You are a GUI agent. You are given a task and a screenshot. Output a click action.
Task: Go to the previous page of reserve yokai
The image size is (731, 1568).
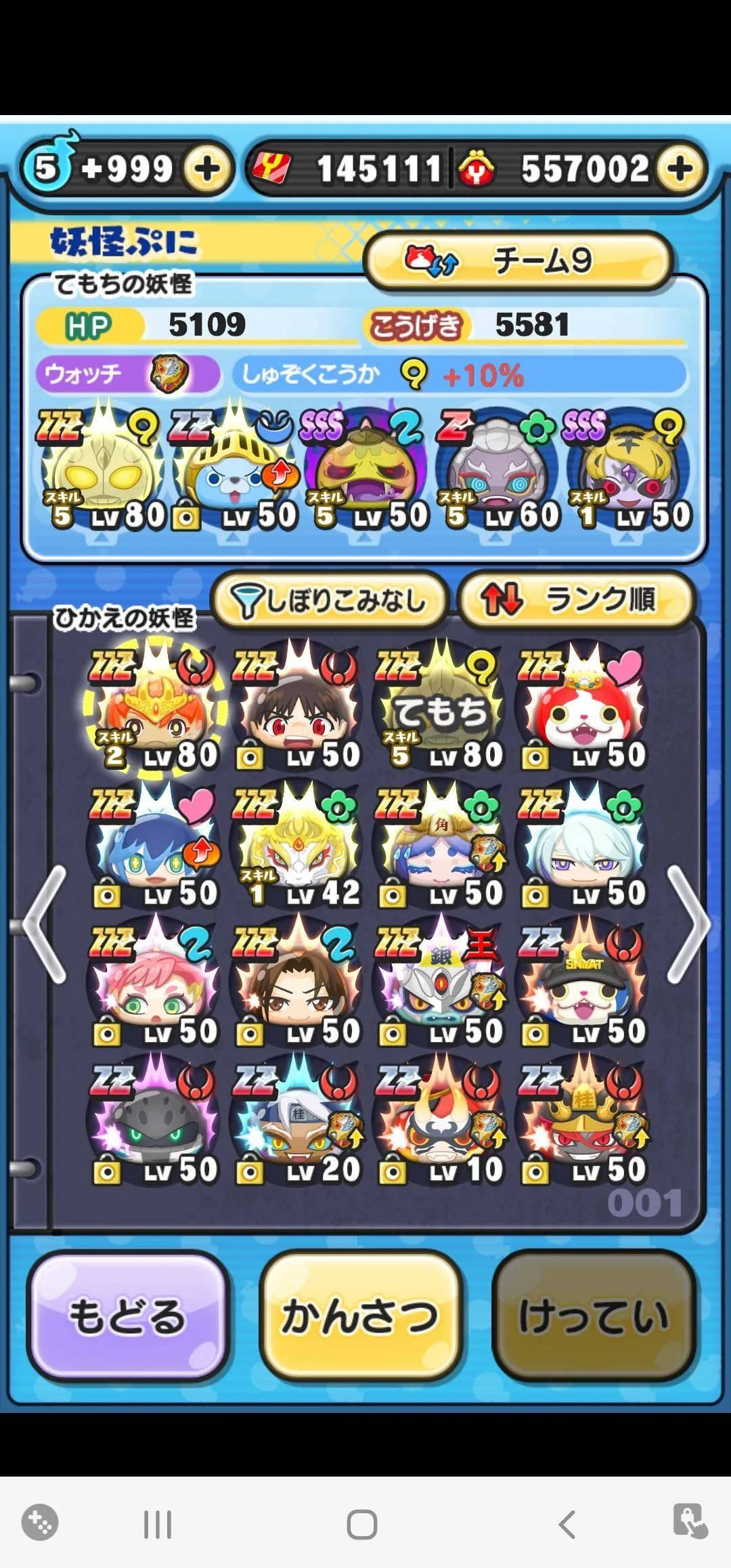(45, 924)
